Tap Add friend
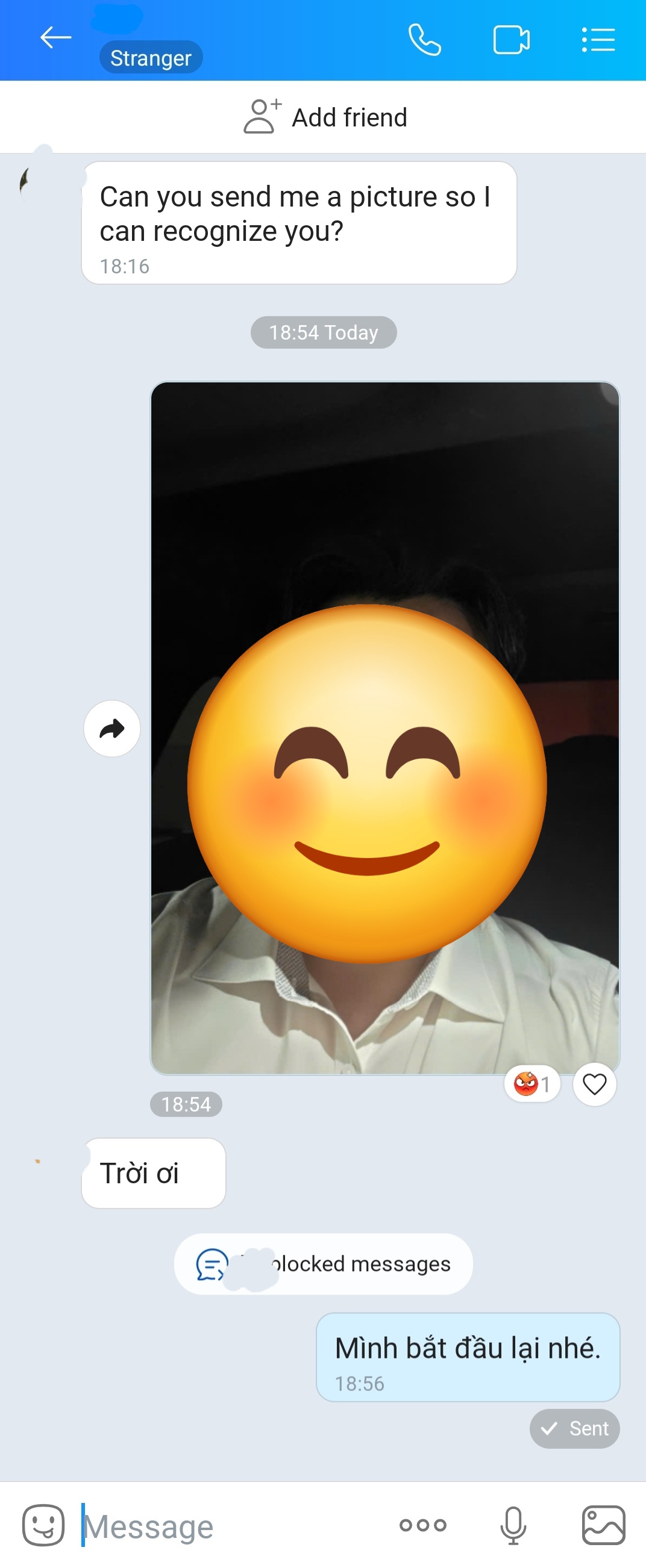The width and height of the screenshot is (646, 1568). (324, 117)
